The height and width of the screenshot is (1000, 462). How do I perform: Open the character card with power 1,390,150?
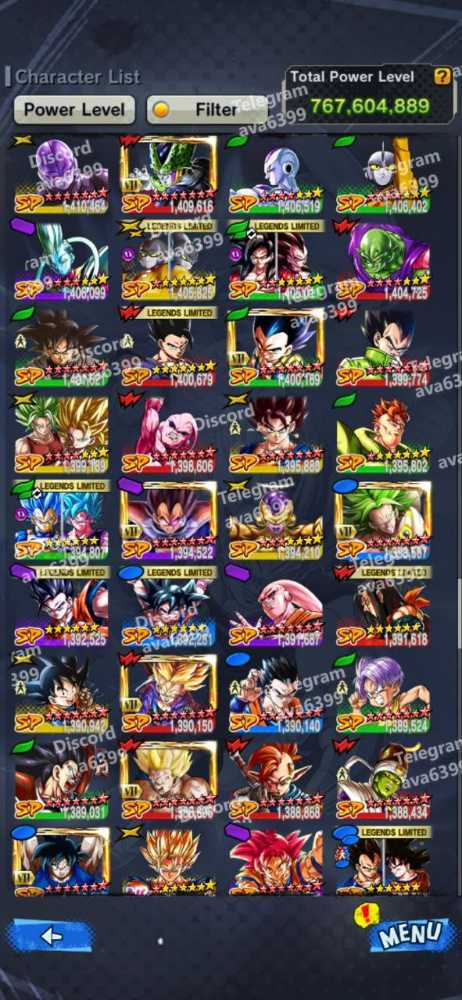tap(168, 694)
